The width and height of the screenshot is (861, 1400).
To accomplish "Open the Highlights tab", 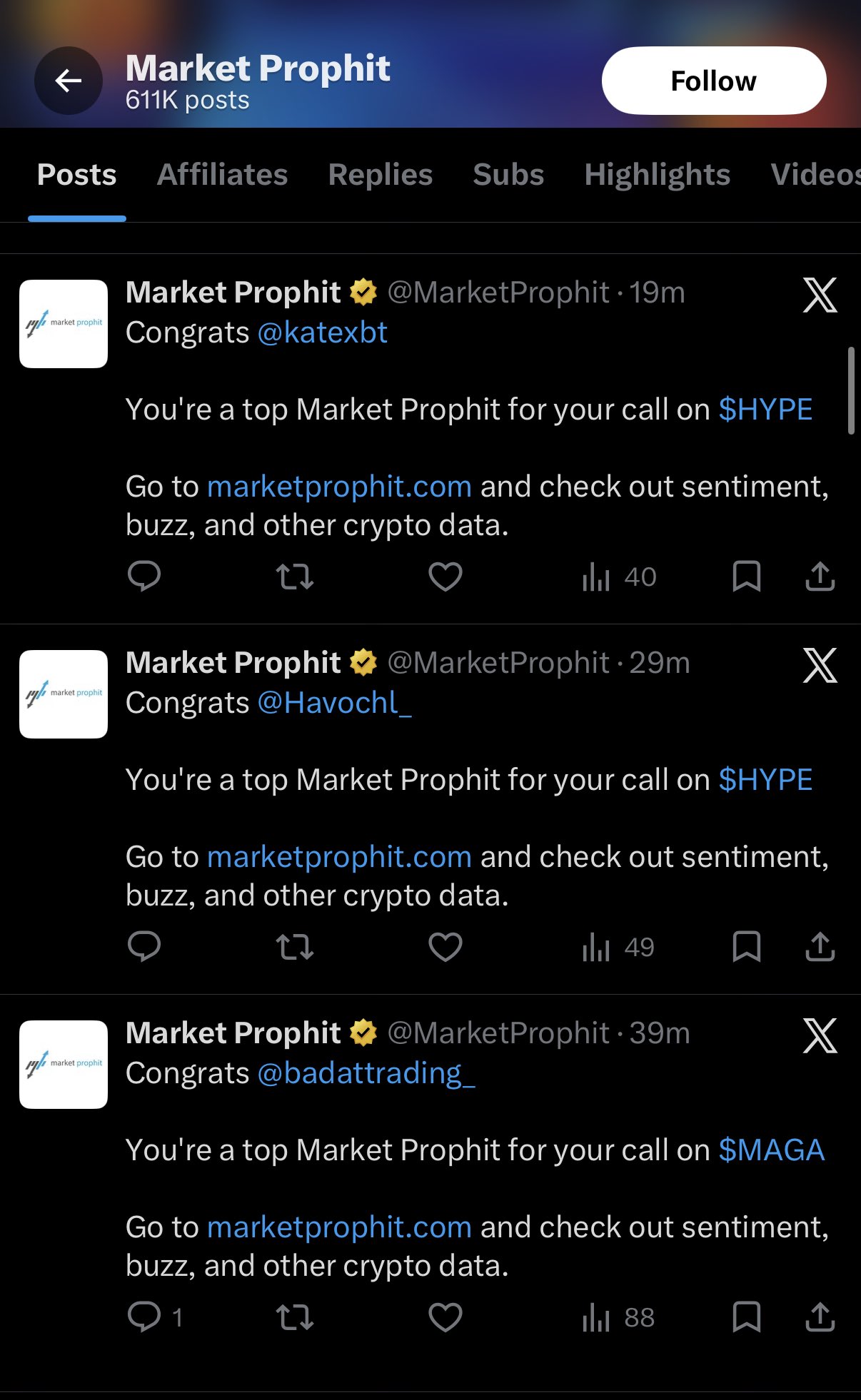I will click(x=657, y=175).
